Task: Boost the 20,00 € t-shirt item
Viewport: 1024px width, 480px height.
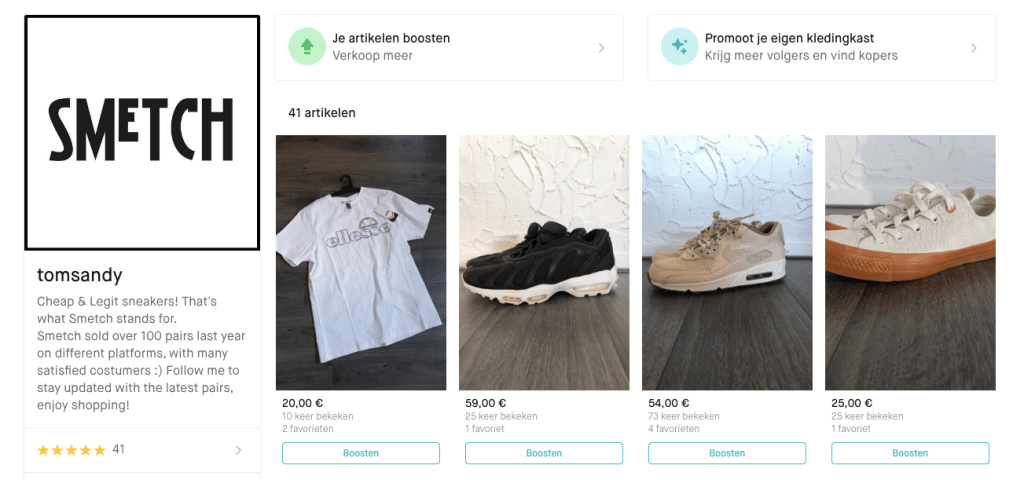Action: point(361,453)
